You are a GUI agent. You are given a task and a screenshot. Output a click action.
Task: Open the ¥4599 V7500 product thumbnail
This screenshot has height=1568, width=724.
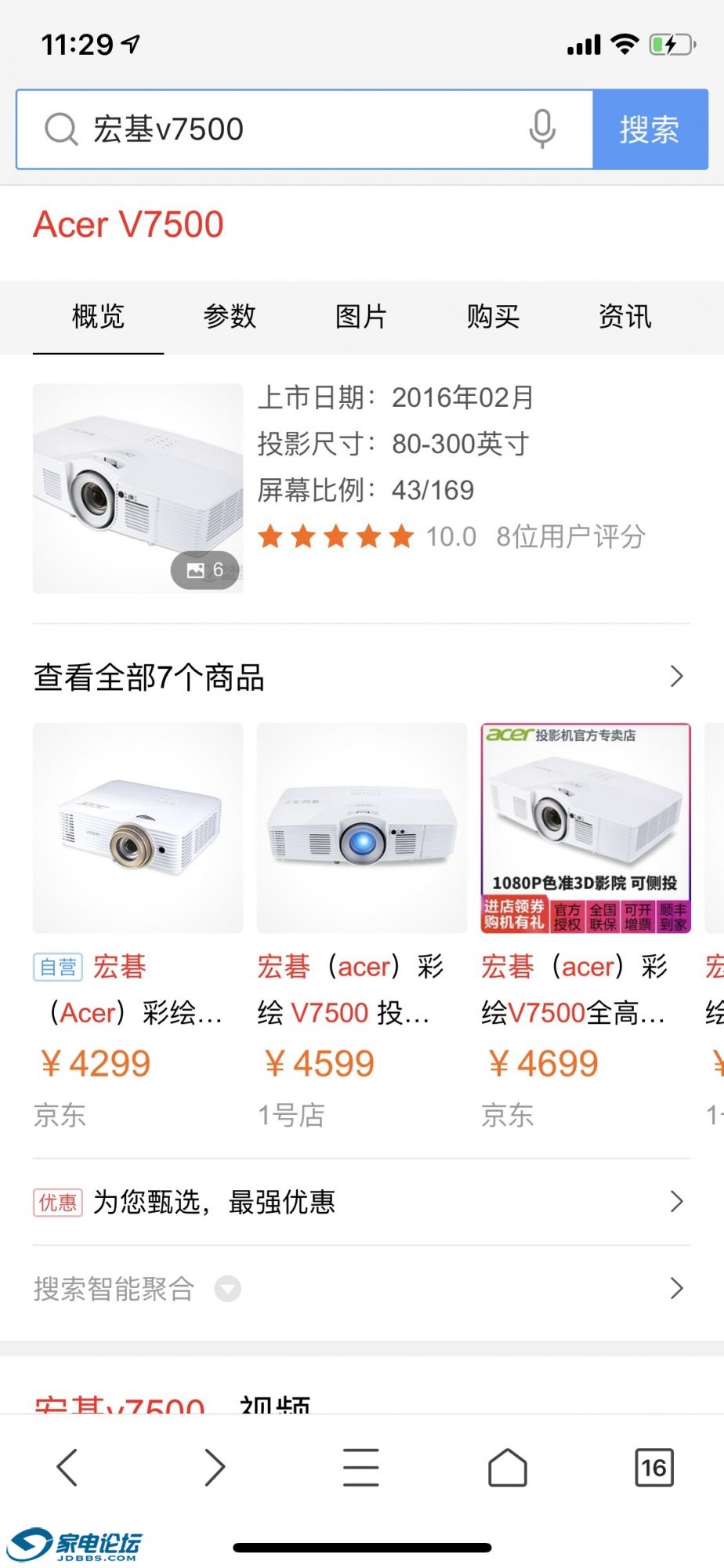pos(360,827)
